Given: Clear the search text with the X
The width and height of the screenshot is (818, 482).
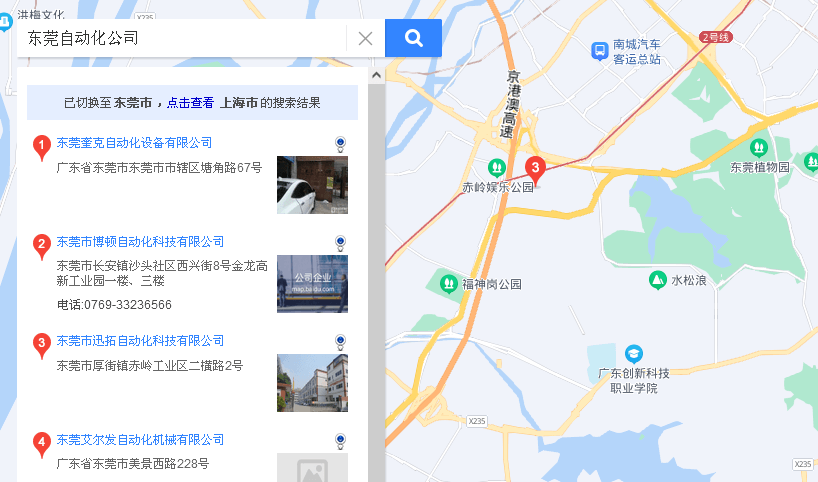Looking at the screenshot, I should pos(365,39).
